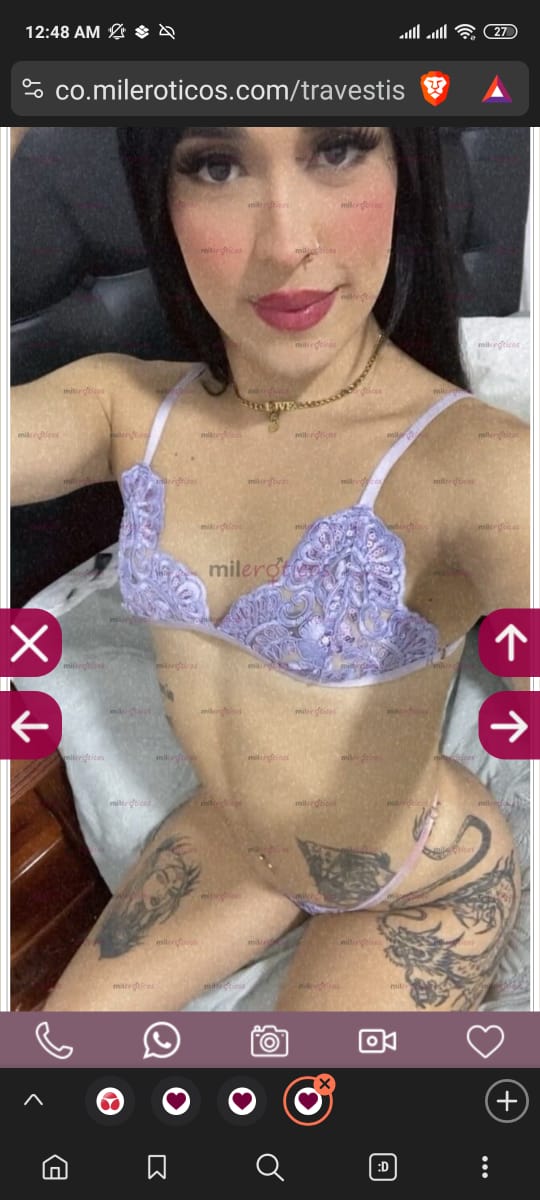Go to the browser home page
This screenshot has height=1200, width=540.
point(54,1166)
